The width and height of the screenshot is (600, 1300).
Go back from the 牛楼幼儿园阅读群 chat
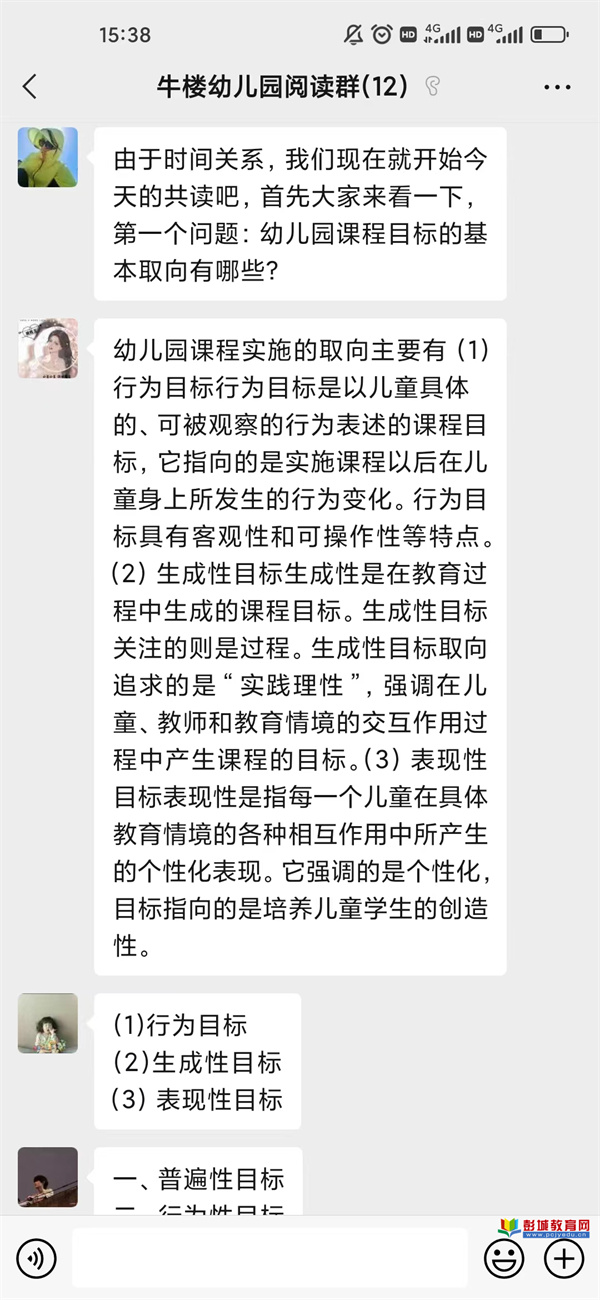[x=30, y=87]
